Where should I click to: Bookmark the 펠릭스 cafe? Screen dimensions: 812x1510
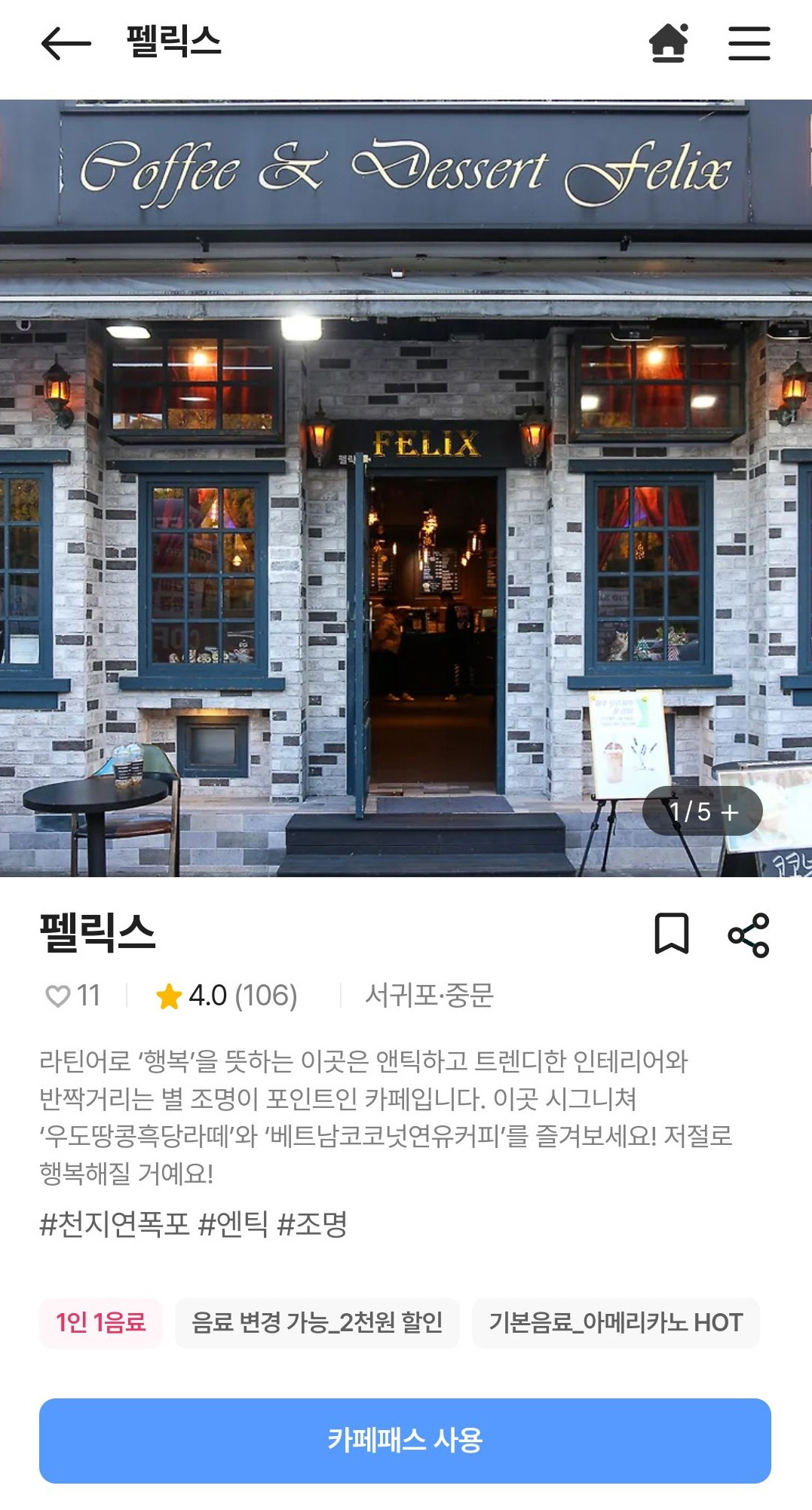point(671,934)
